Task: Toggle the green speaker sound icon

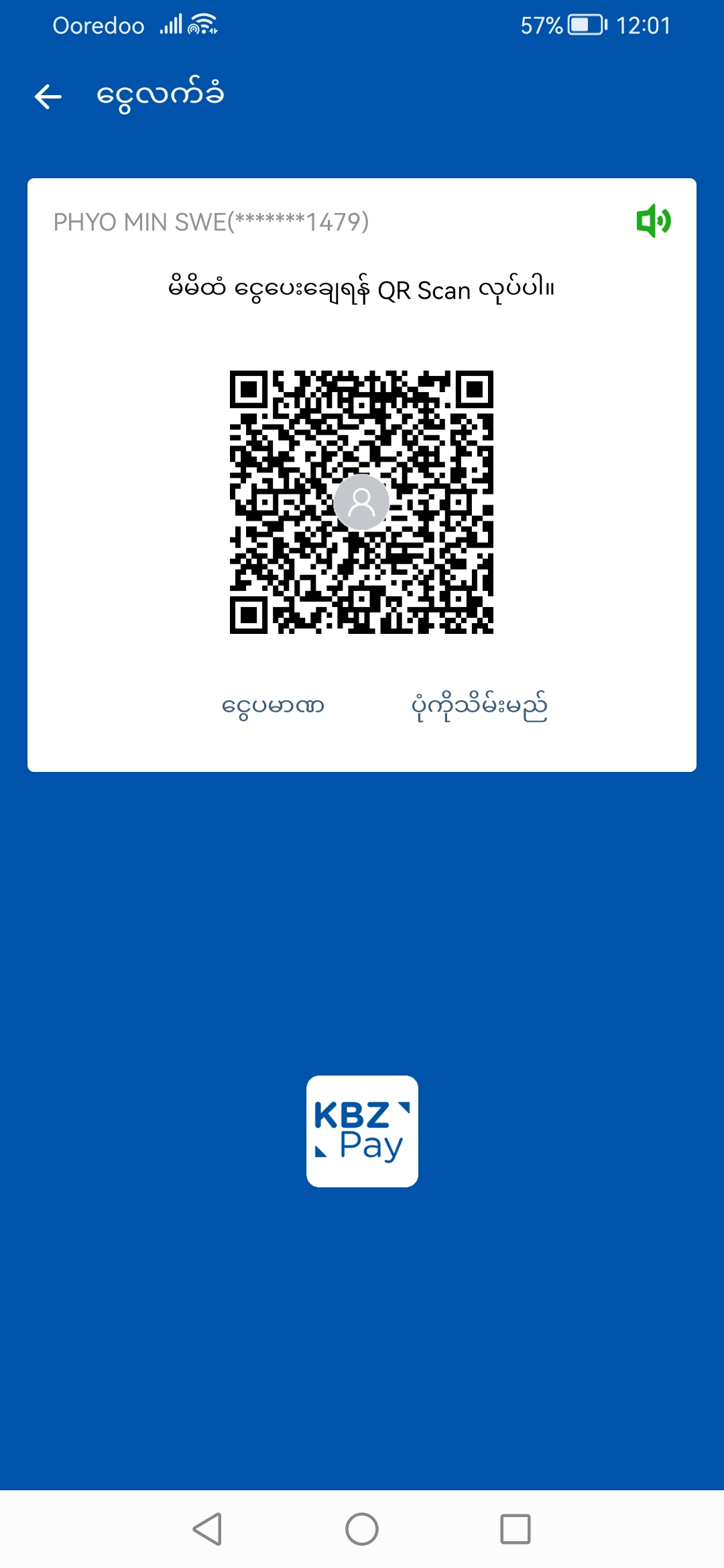Action: pyautogui.click(x=654, y=221)
